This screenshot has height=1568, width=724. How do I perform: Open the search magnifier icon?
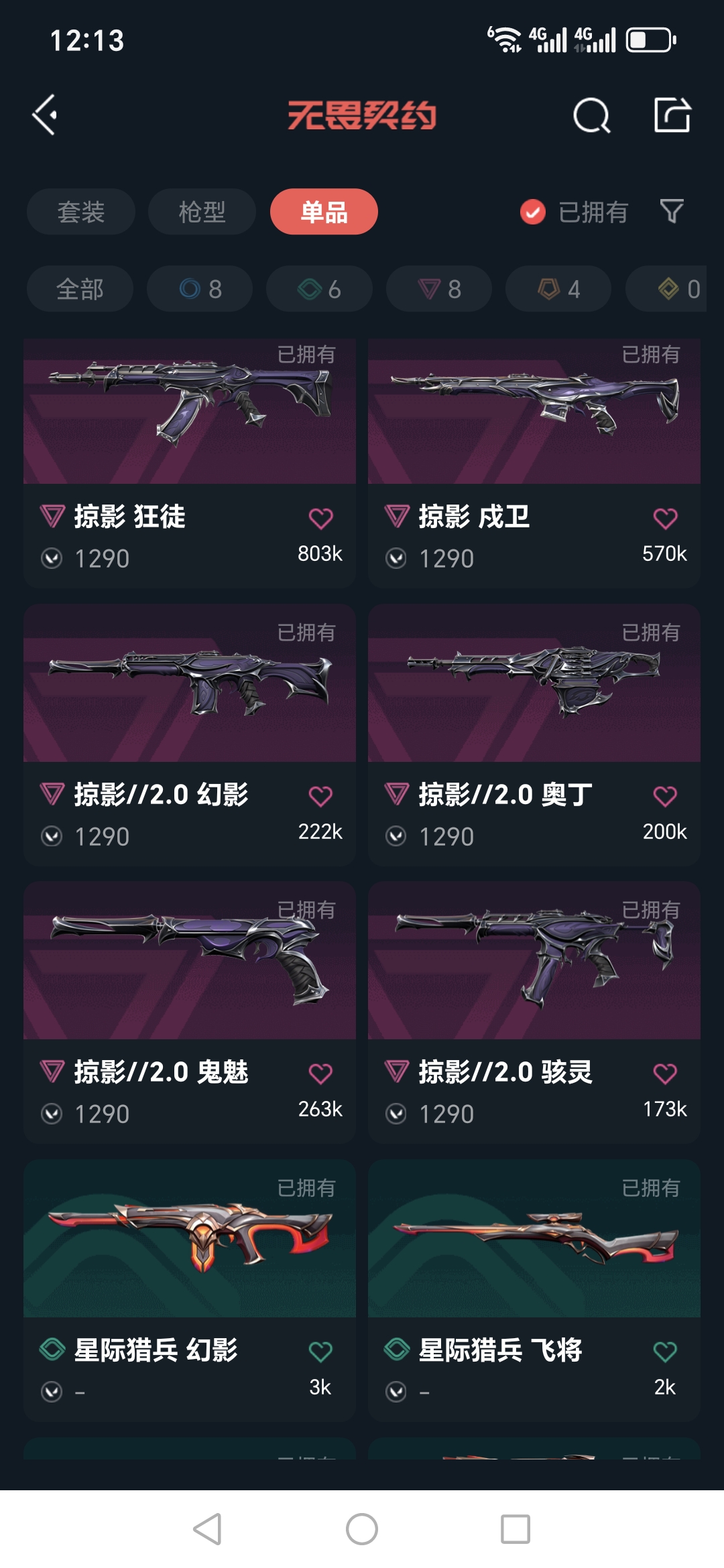(591, 116)
